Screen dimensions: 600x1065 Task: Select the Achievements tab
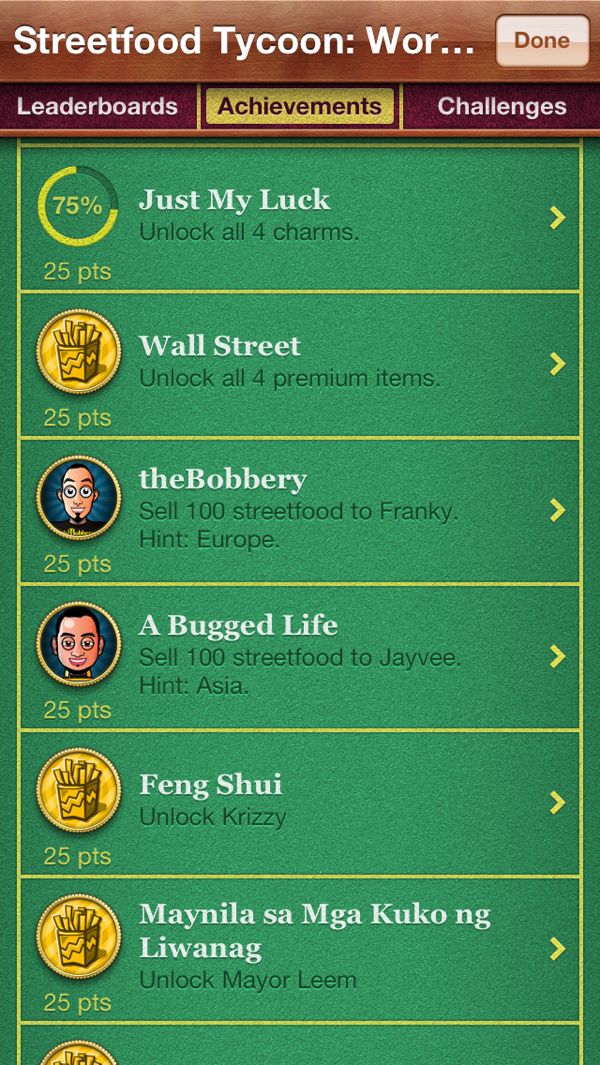click(300, 107)
